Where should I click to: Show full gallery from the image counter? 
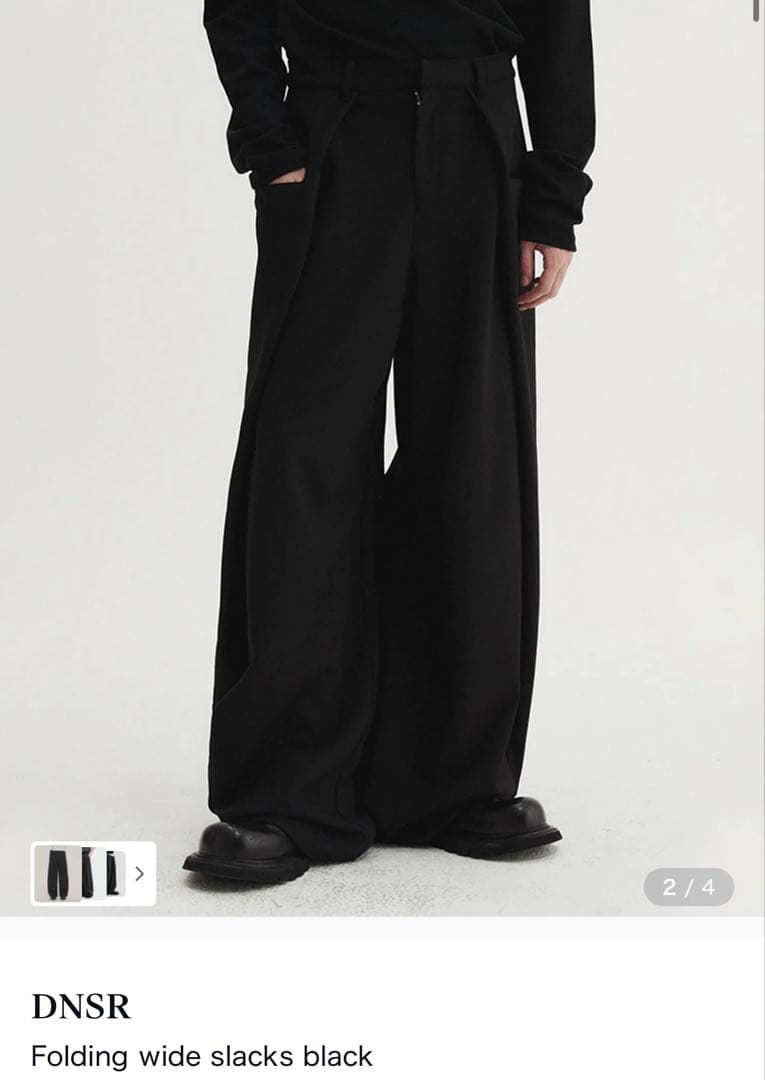point(690,886)
